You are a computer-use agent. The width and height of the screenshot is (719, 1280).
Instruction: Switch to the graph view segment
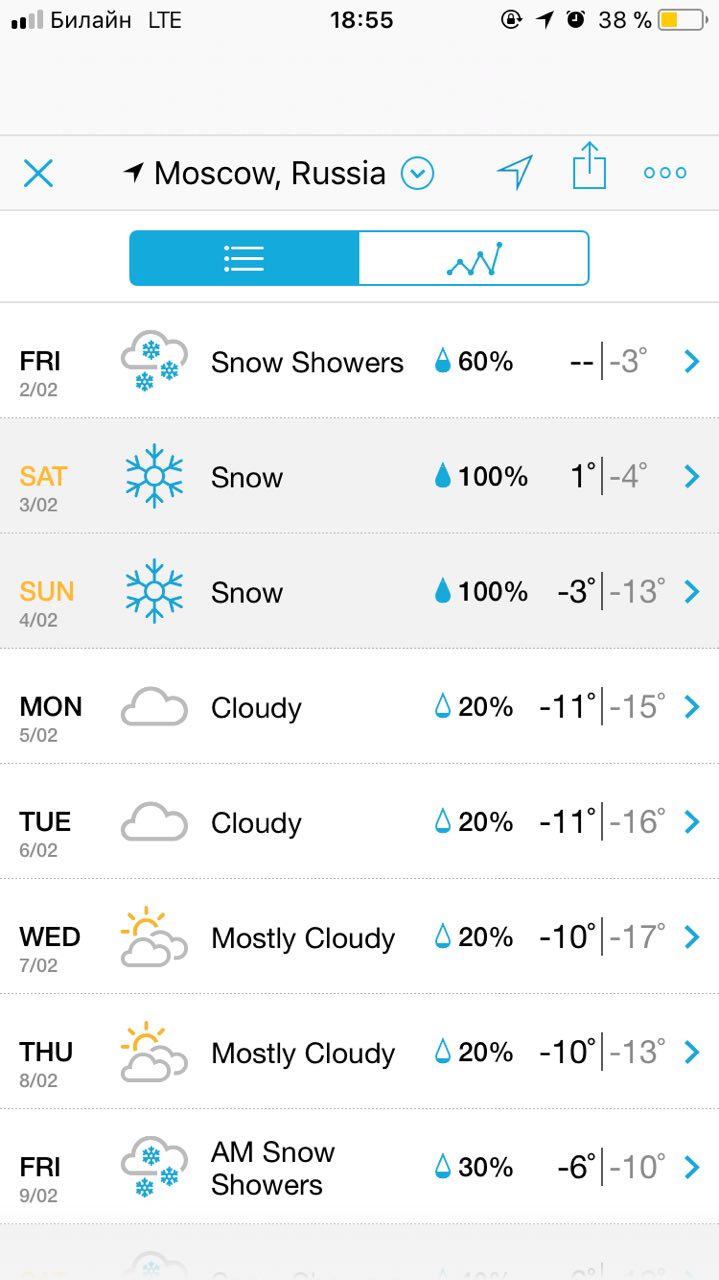click(474, 258)
